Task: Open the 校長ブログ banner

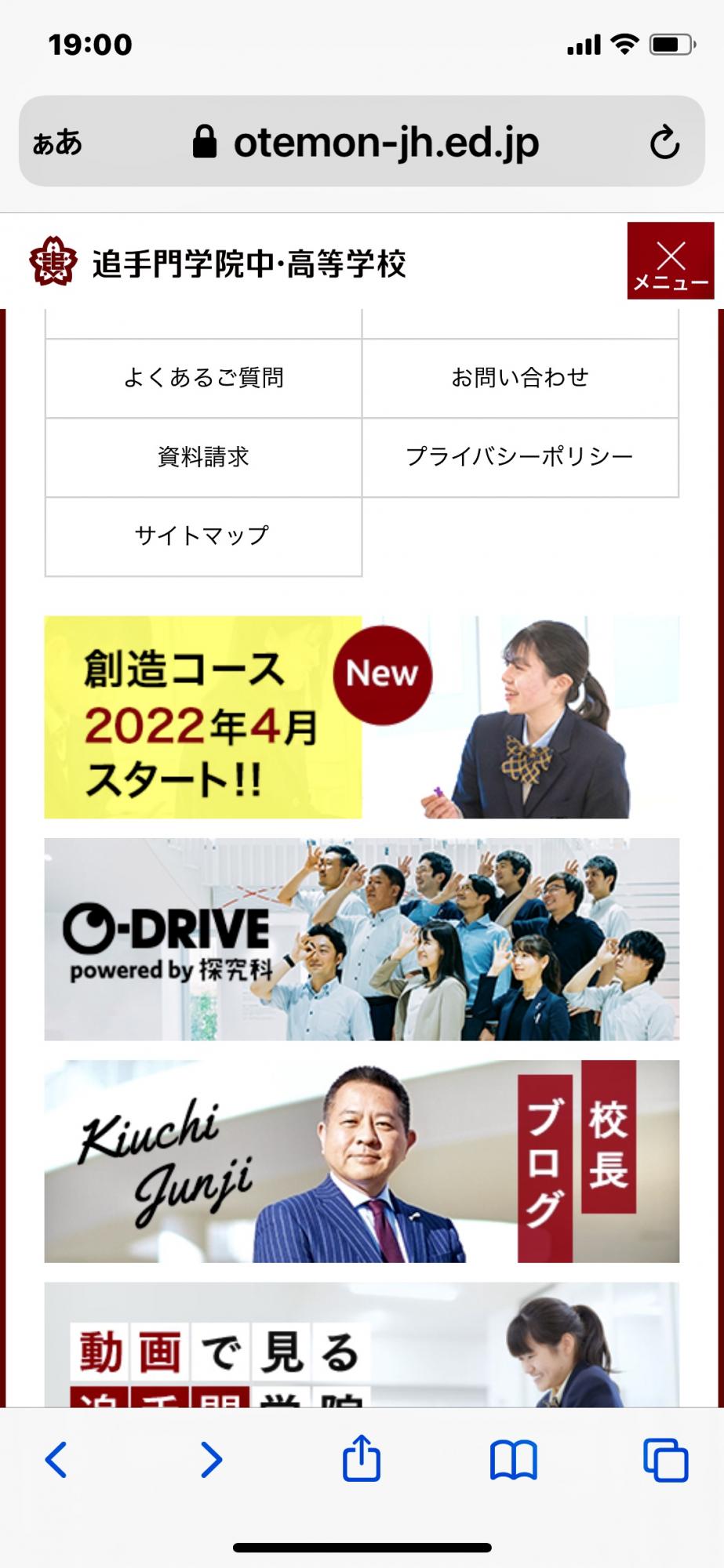Action: (362, 1161)
